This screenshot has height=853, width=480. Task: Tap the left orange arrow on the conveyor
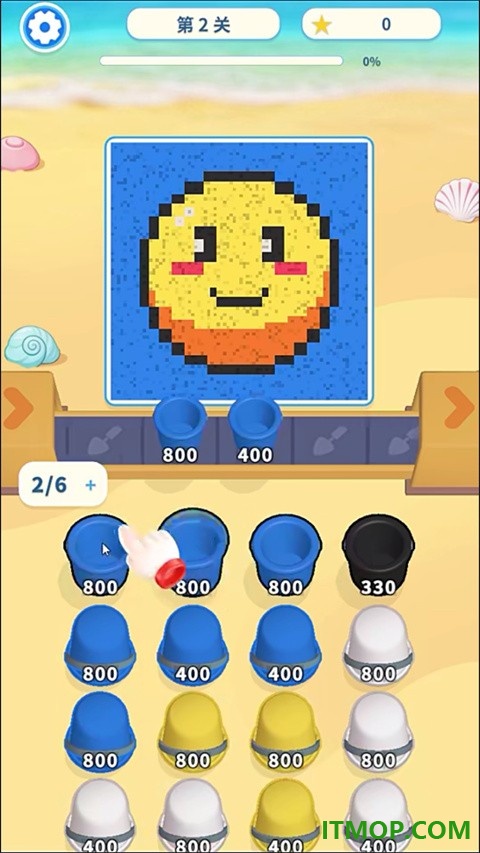(x=19, y=407)
